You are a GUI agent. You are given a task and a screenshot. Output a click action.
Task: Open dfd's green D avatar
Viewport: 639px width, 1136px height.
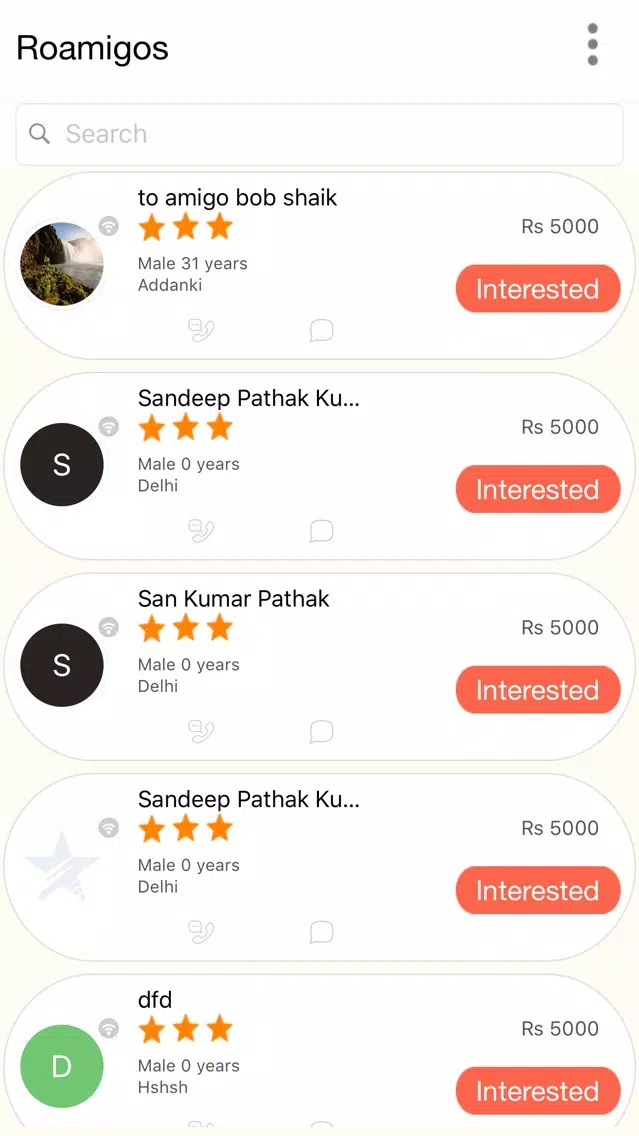tap(62, 1066)
